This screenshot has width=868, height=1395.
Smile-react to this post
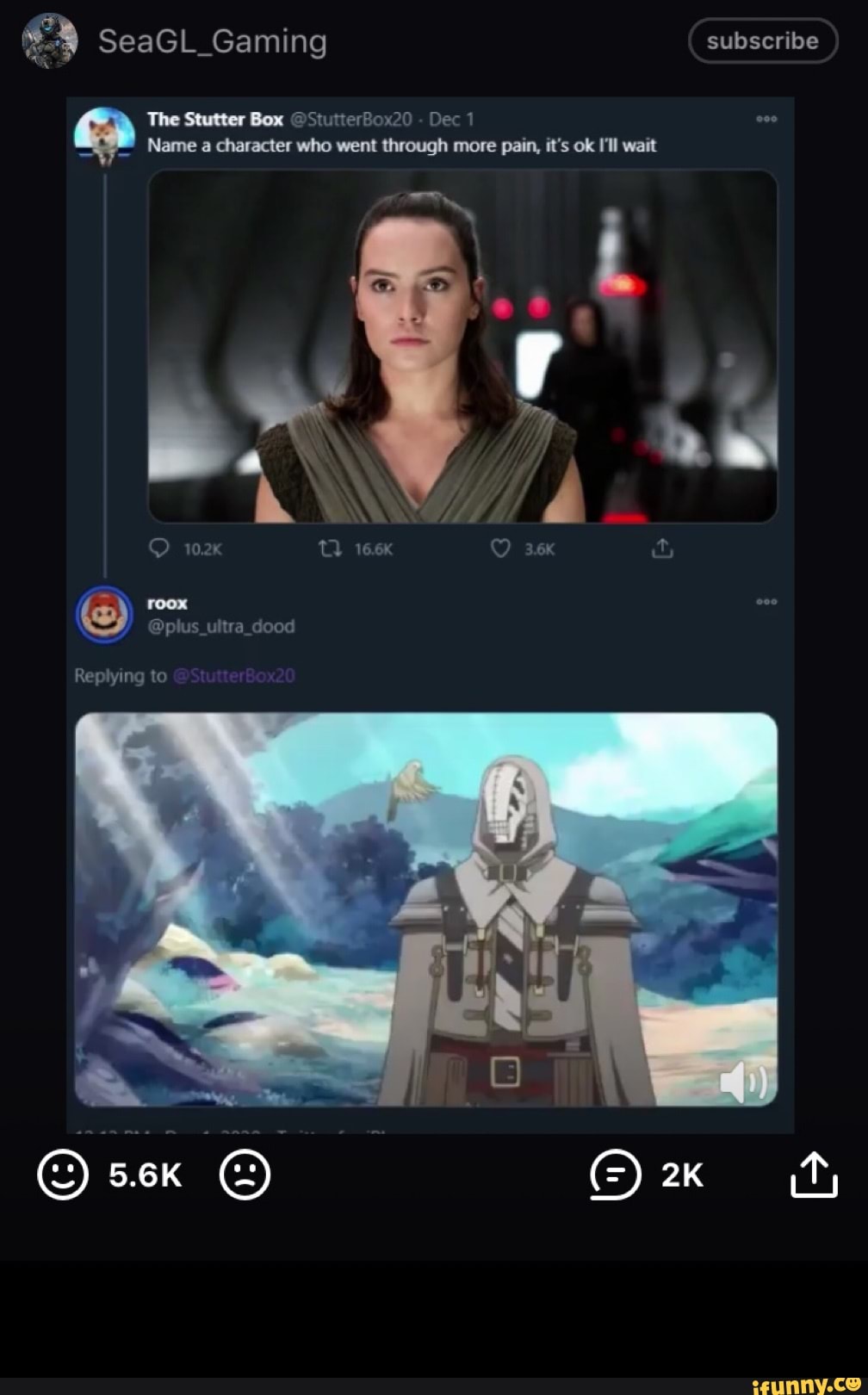[63, 1175]
